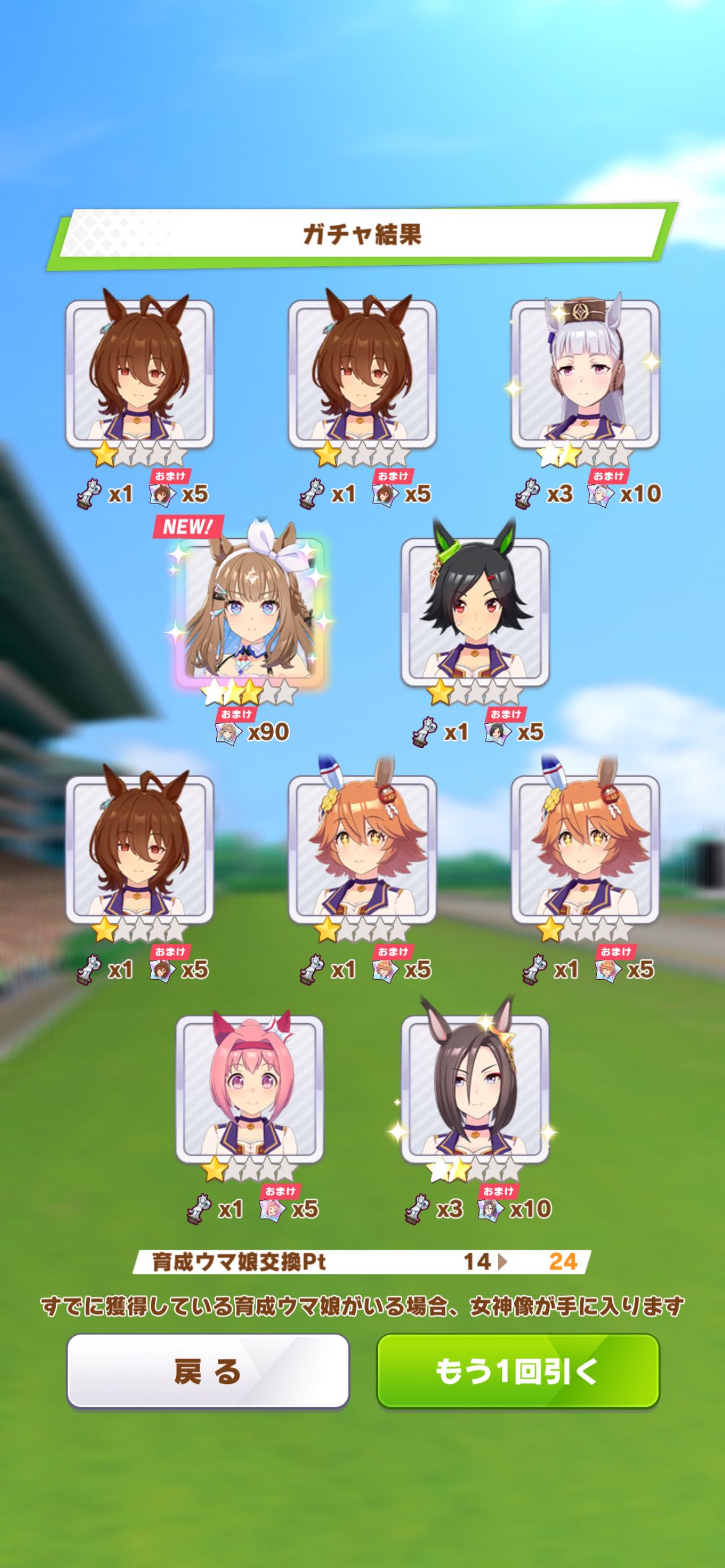This screenshot has height=1568, width=725.
Task: Select the dark-haired two-star card with x10 bonus
Action: point(475,1089)
